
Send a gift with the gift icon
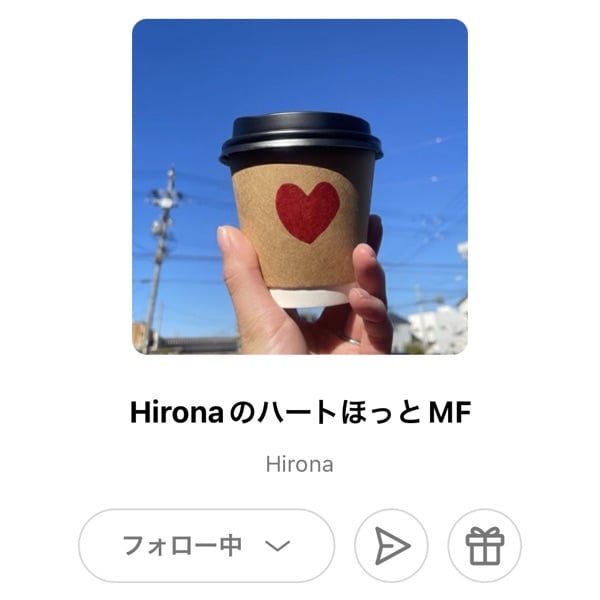coord(485,545)
